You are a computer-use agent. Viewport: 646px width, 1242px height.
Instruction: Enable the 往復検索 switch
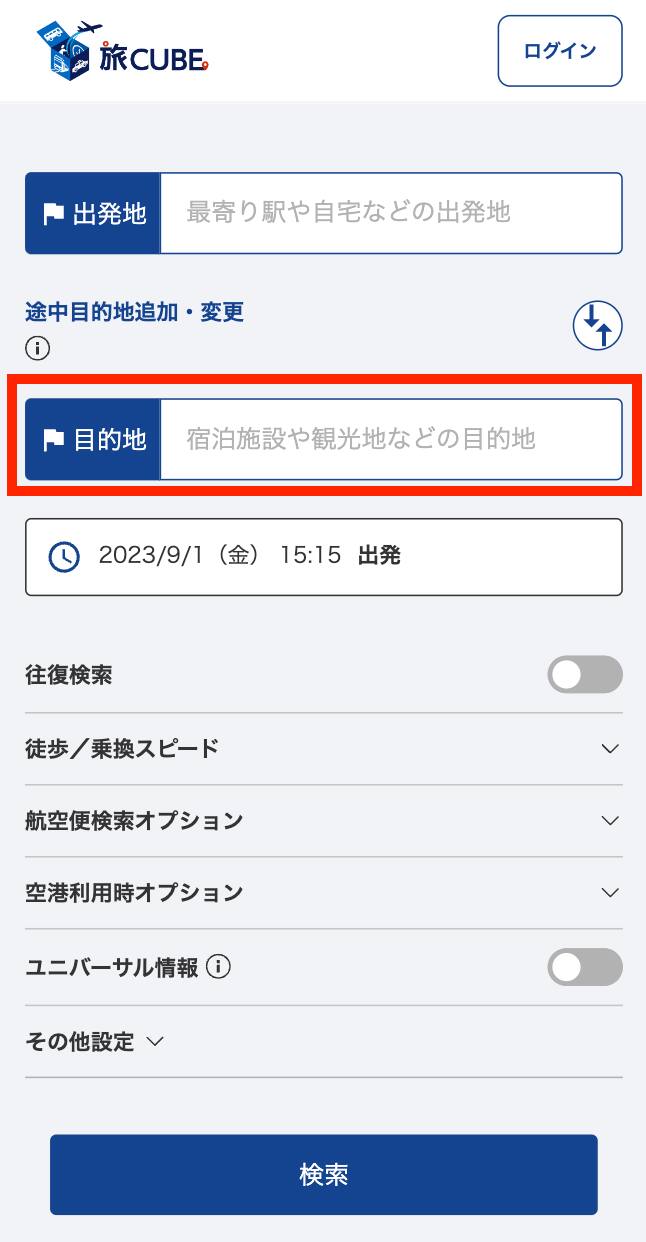[x=584, y=675]
